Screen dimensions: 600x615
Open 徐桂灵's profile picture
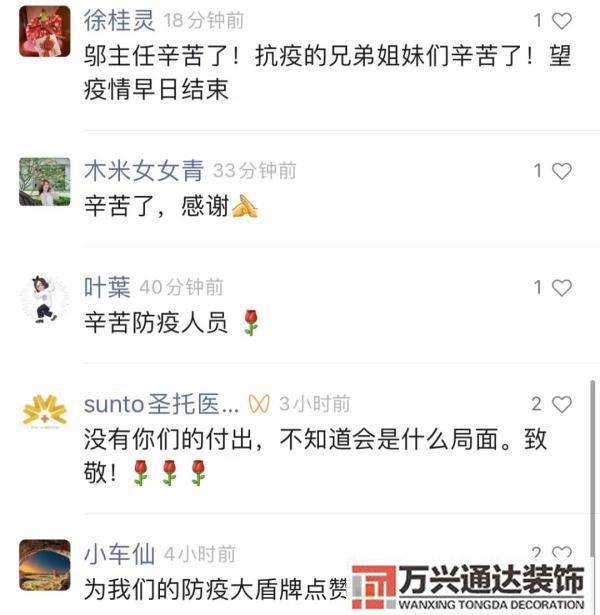tap(45, 31)
